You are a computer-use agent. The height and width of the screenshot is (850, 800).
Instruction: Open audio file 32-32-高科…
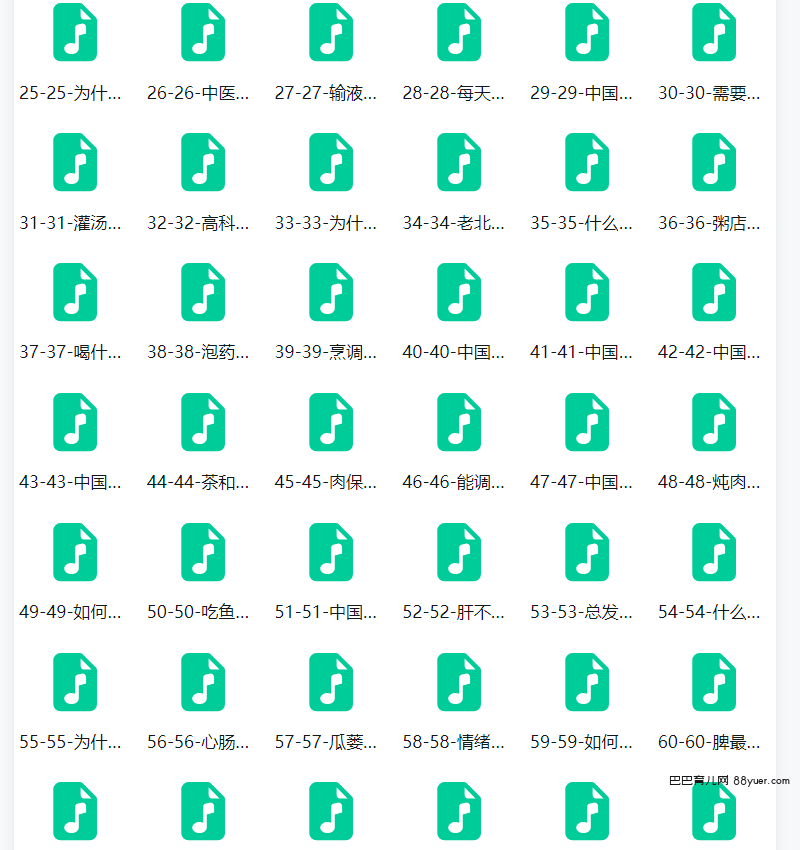203,162
